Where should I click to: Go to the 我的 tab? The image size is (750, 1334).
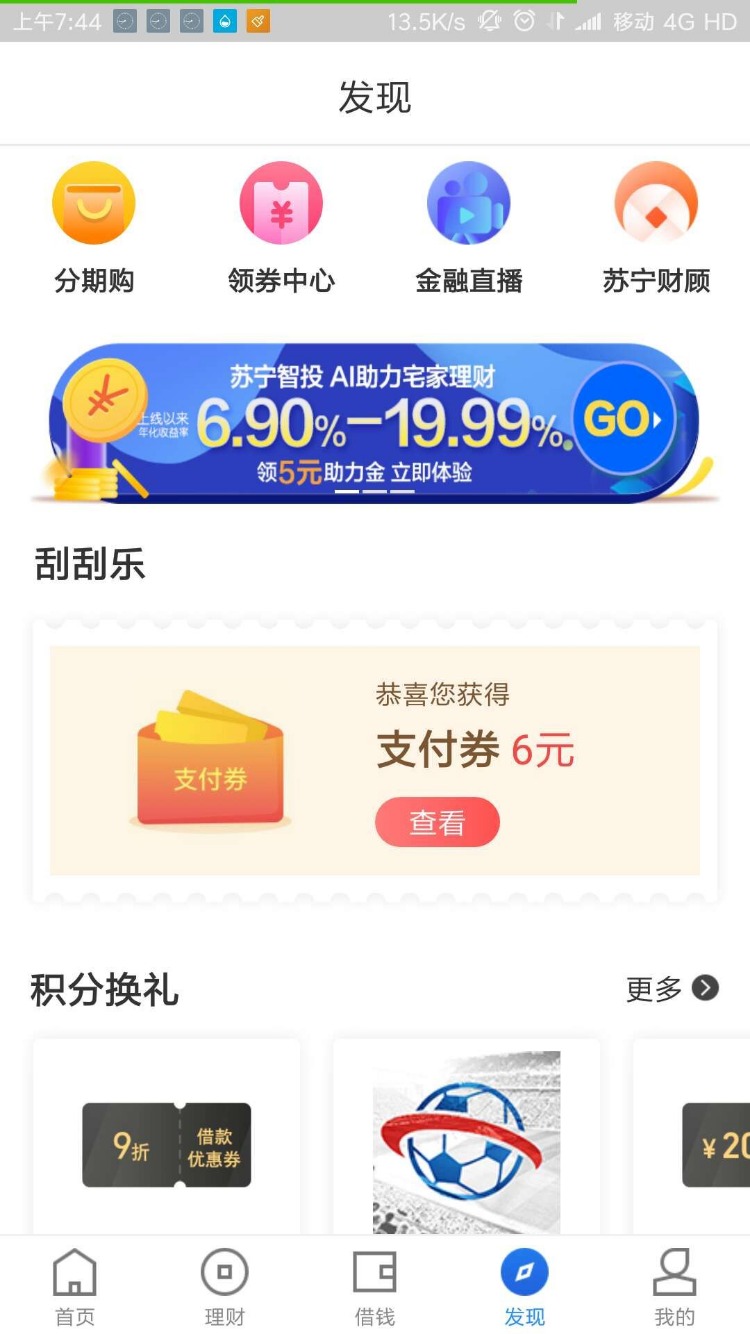point(674,1287)
